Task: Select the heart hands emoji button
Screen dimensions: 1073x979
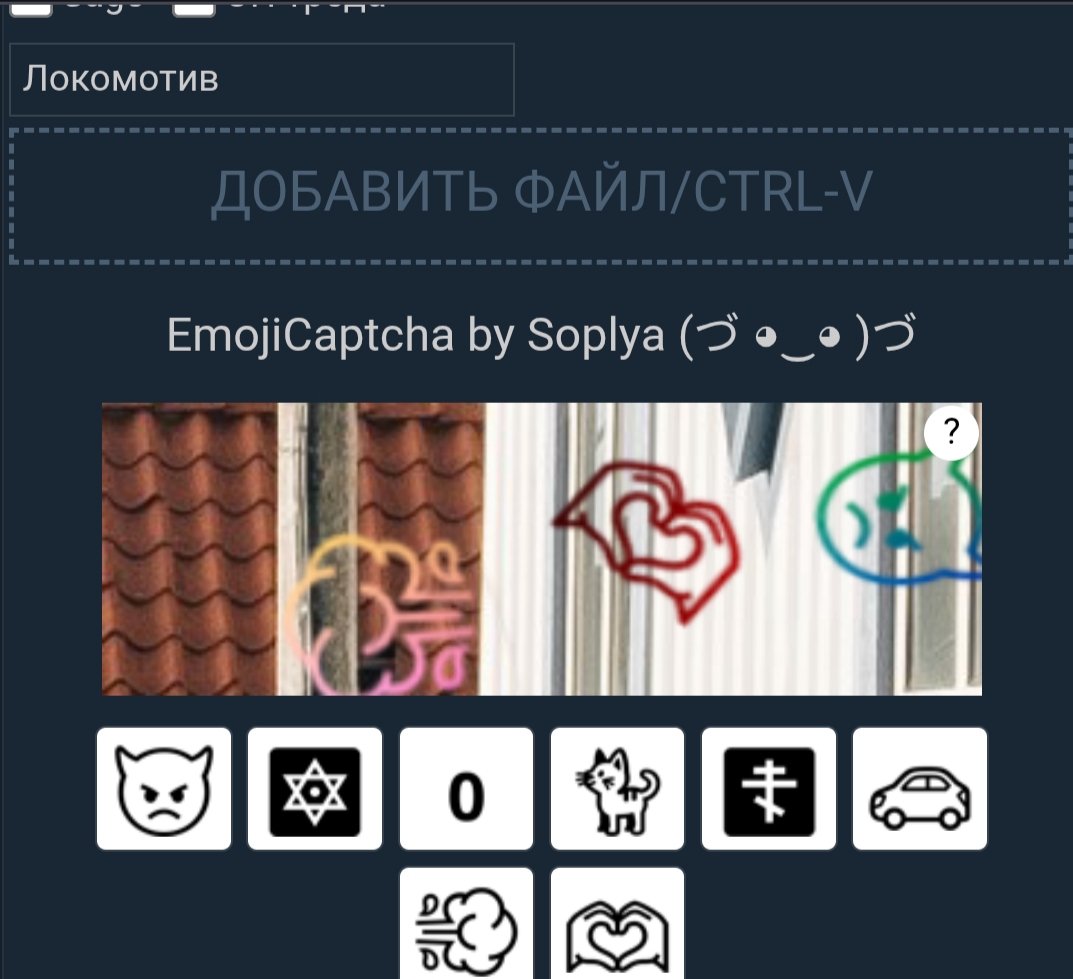Action: pyautogui.click(x=617, y=925)
